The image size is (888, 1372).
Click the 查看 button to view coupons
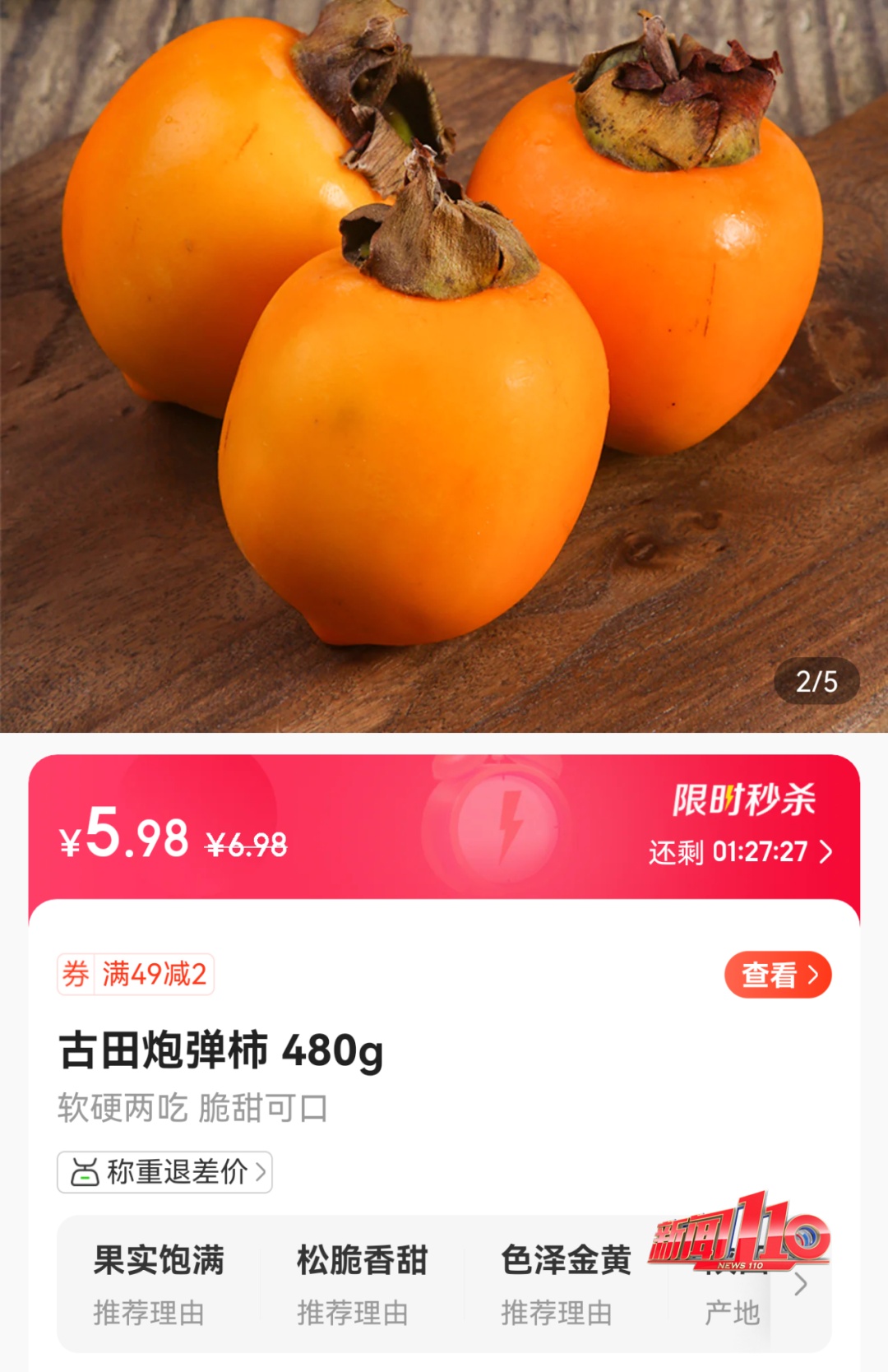pos(779,973)
